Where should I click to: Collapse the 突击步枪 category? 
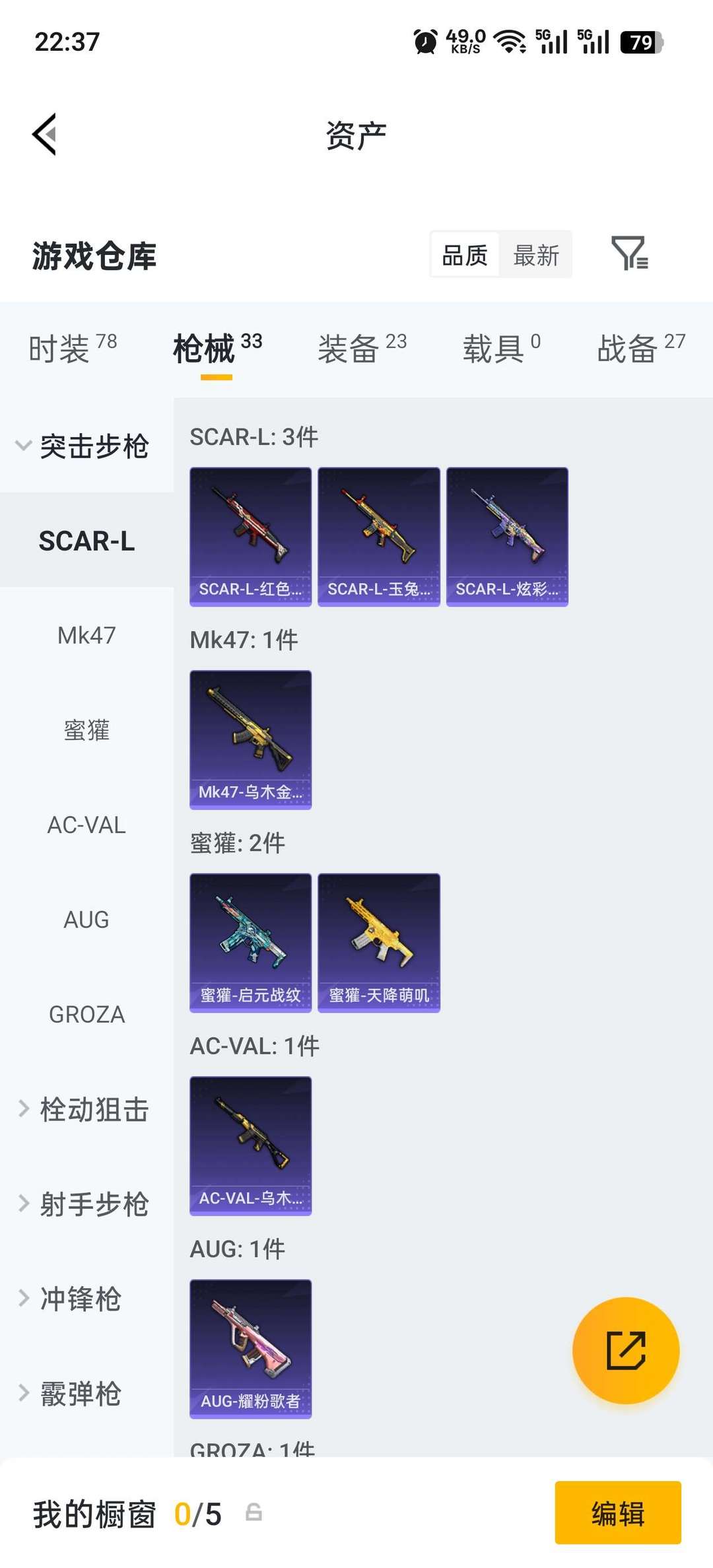[x=83, y=446]
